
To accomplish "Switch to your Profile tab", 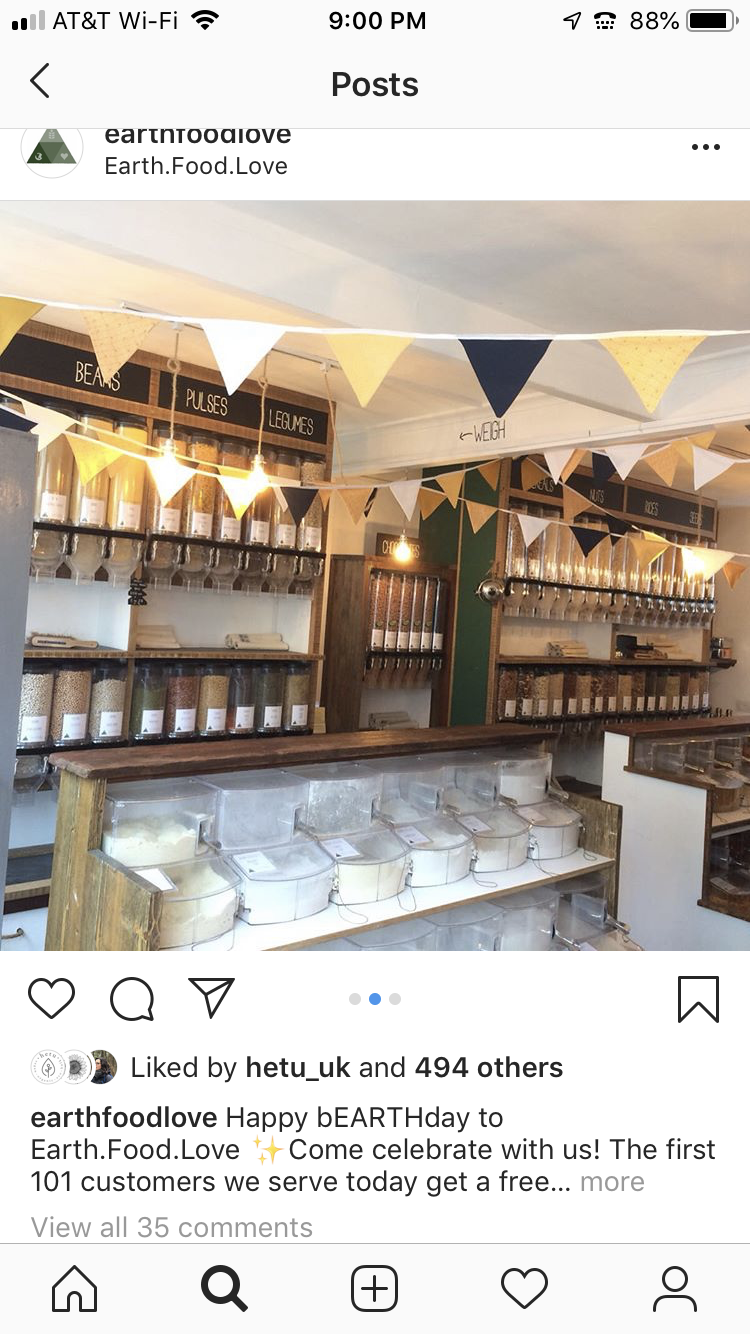I will (x=675, y=1288).
